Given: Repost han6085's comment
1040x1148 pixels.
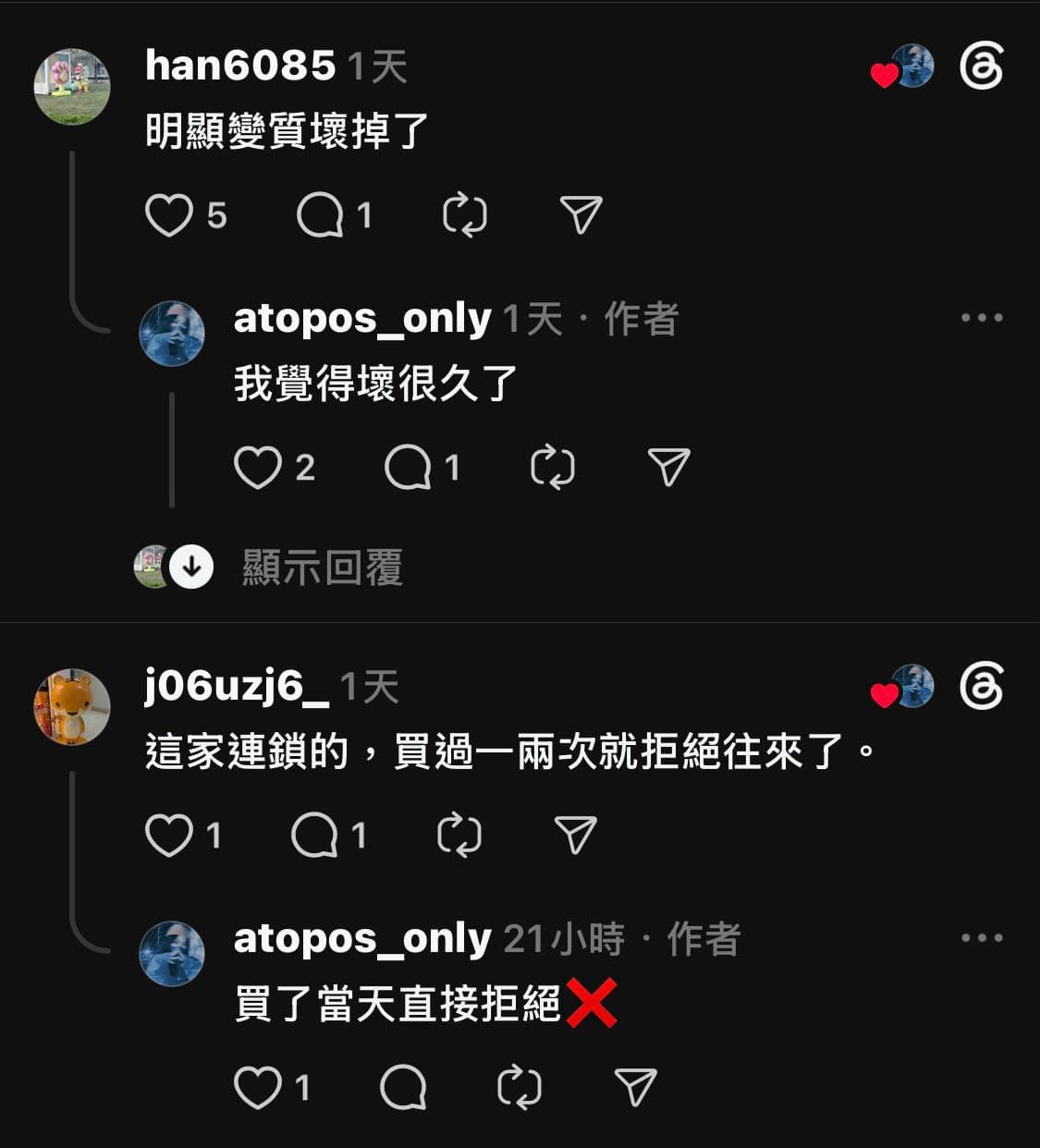Looking at the screenshot, I should coord(465,215).
